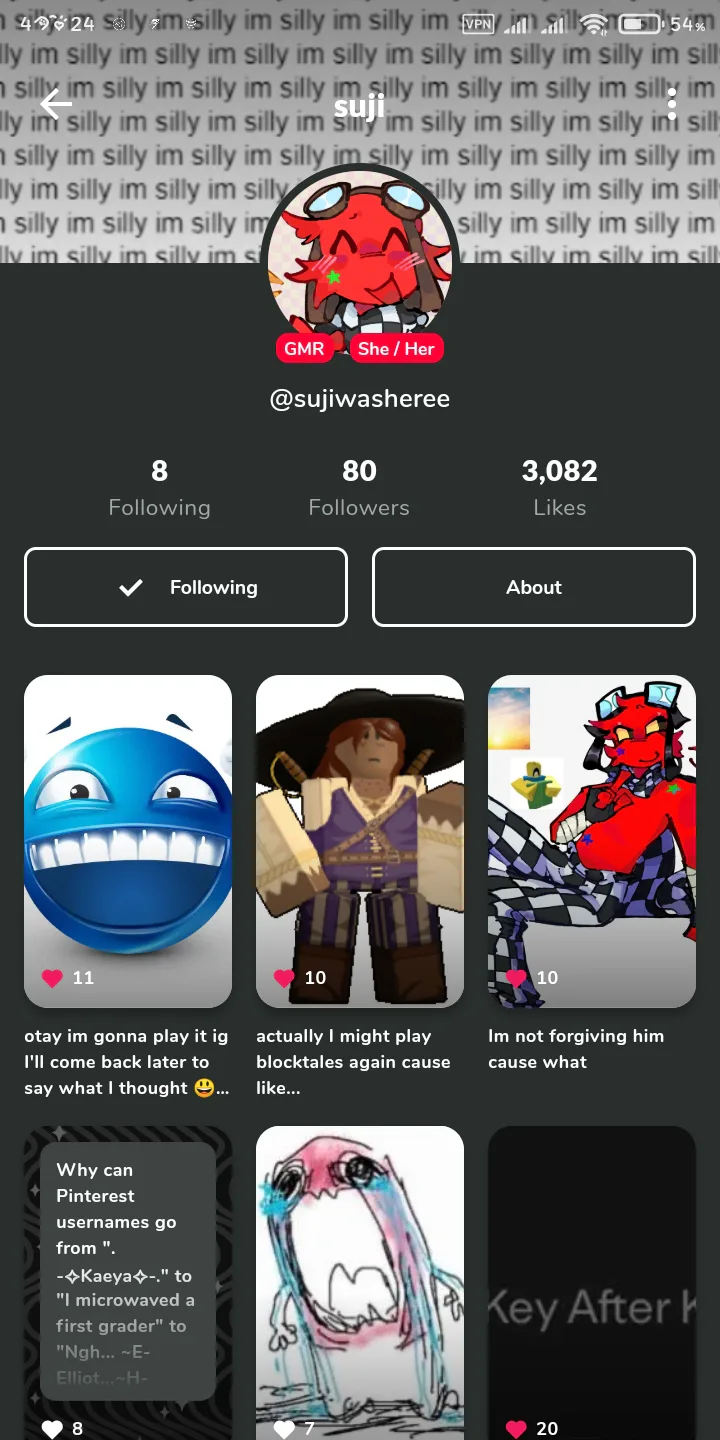Go back using the arrow icon
Screen dimensions: 720x1440
(x=56, y=104)
